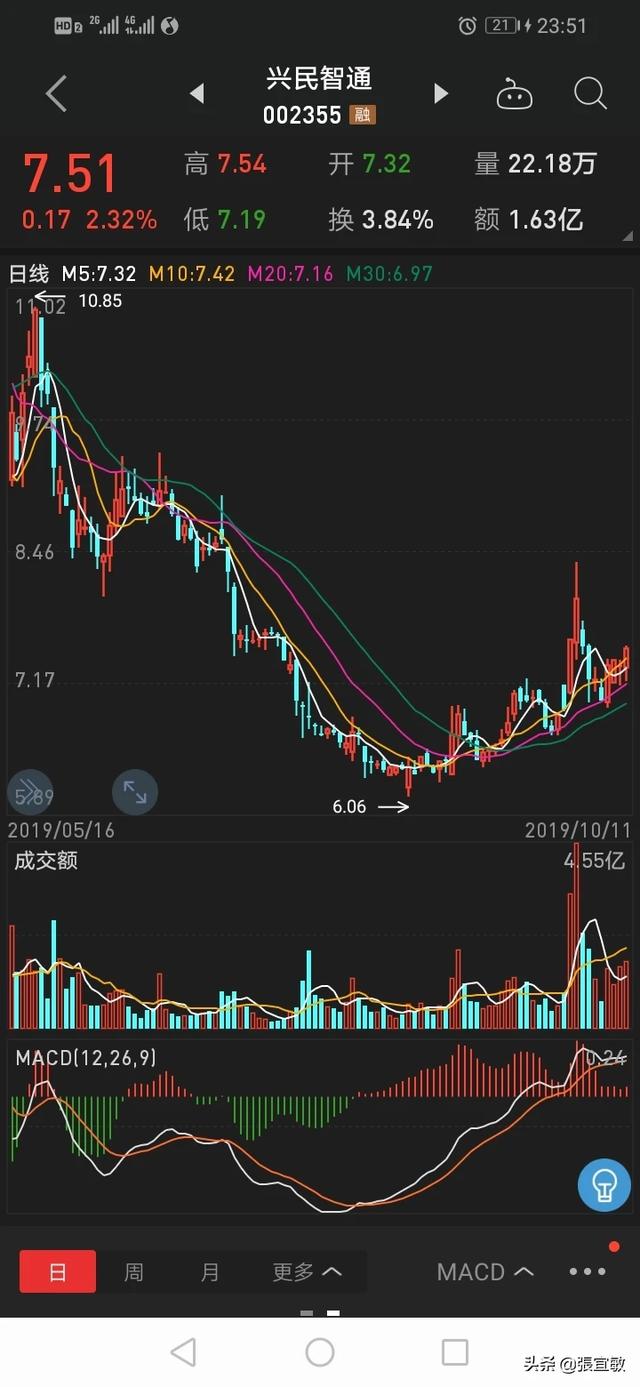Open the robot assistant icon
The width and height of the screenshot is (640, 1387).
tap(514, 94)
